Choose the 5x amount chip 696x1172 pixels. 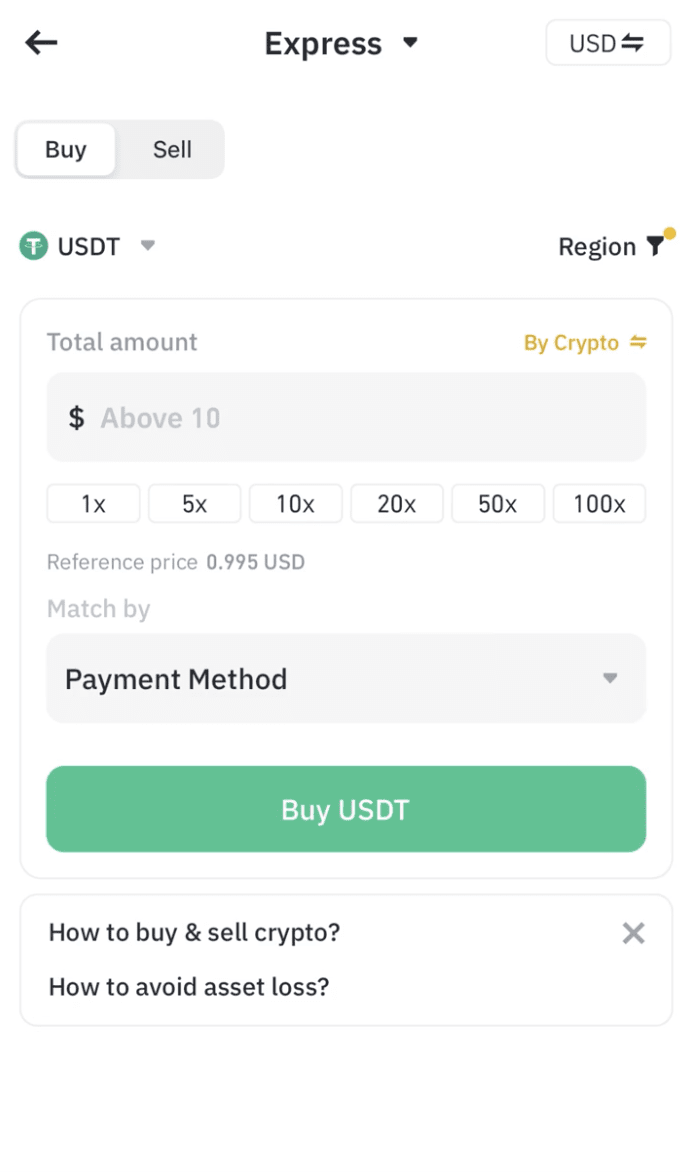[x=194, y=504]
